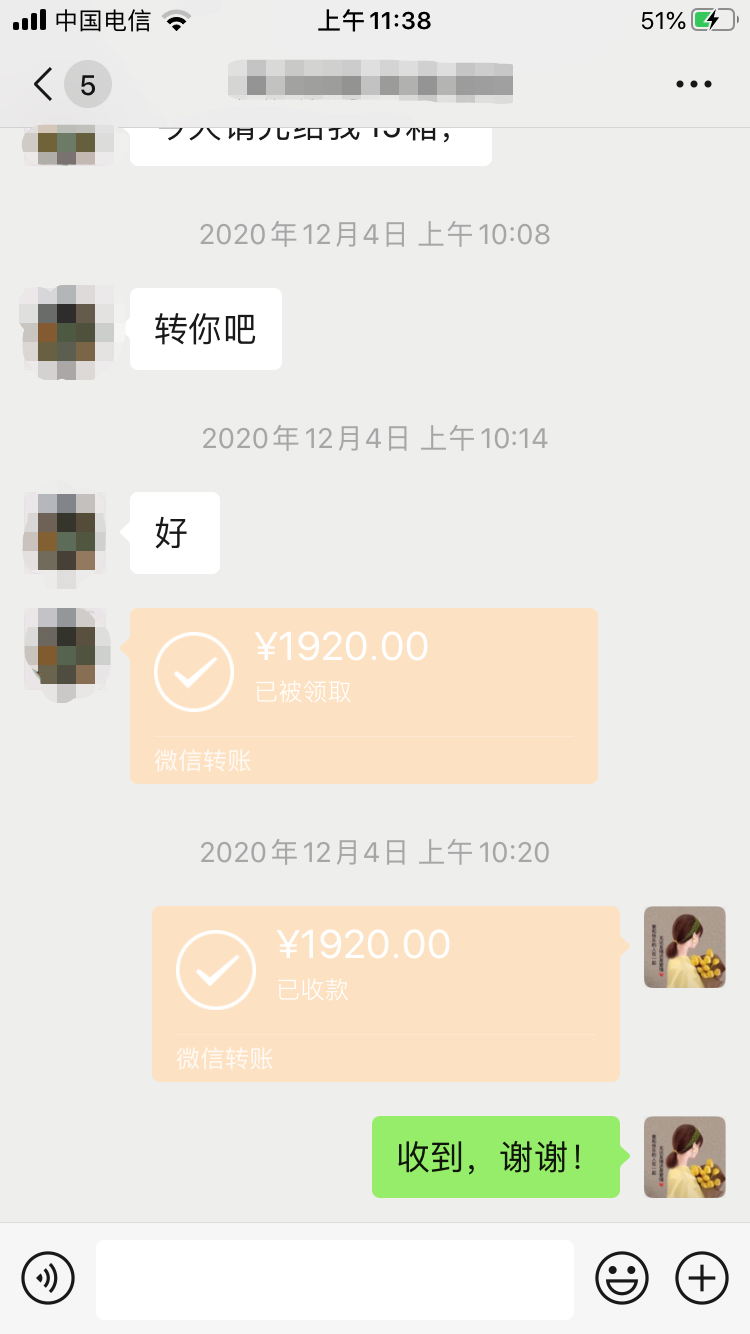Go back to the chat list
This screenshot has width=750, height=1334.
point(44,85)
